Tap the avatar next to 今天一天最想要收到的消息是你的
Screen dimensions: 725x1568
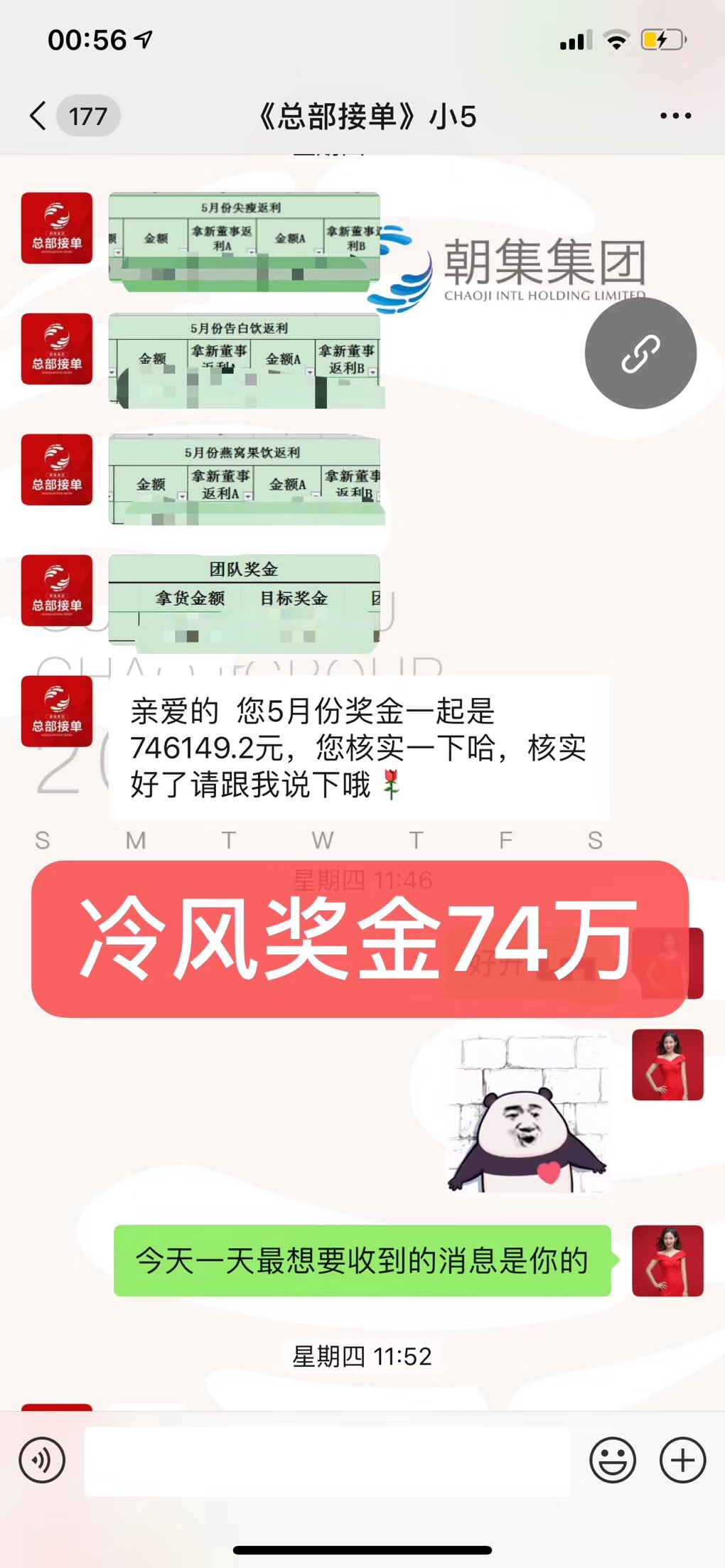click(x=667, y=1260)
